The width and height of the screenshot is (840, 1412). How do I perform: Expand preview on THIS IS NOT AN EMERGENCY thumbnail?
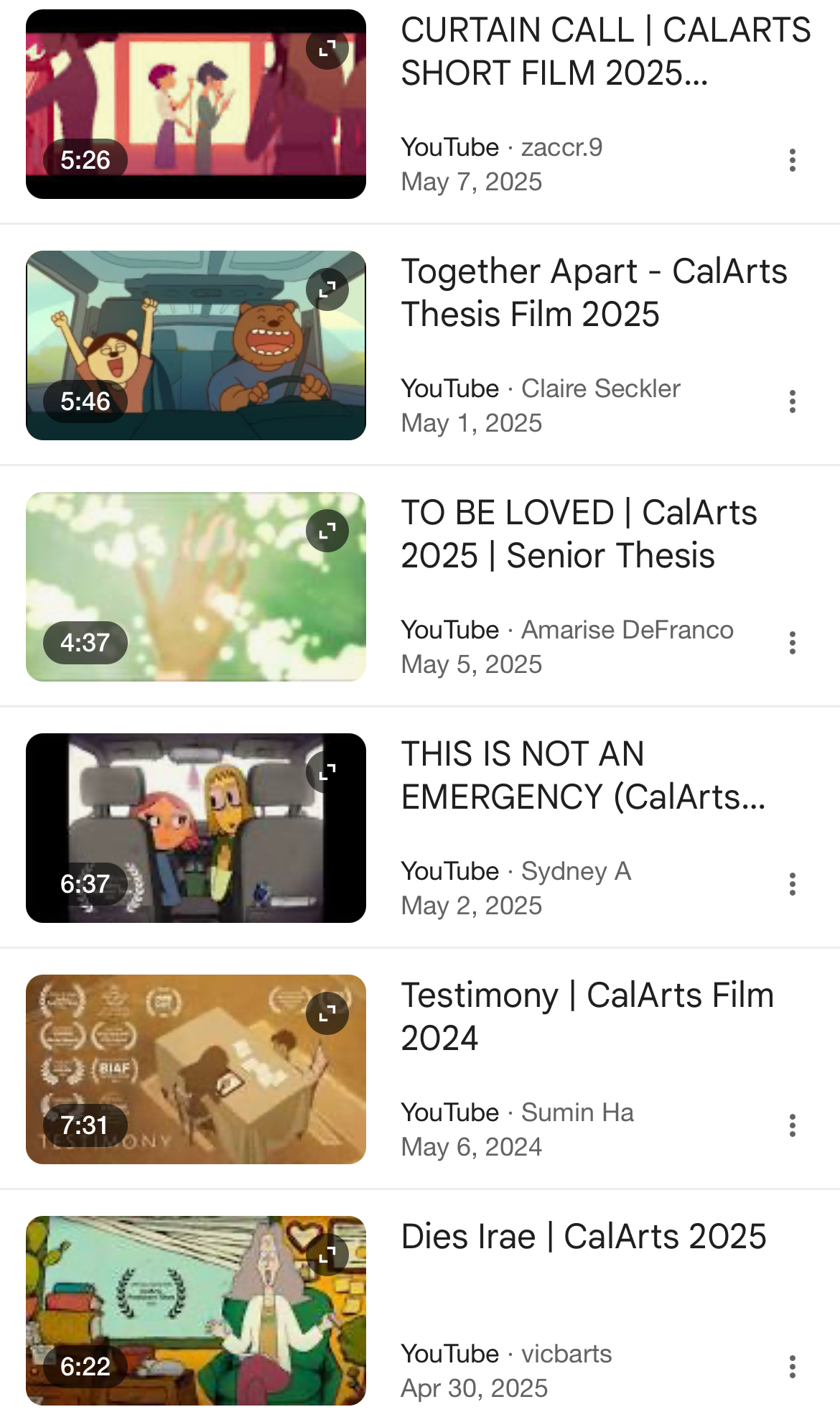pyautogui.click(x=327, y=772)
